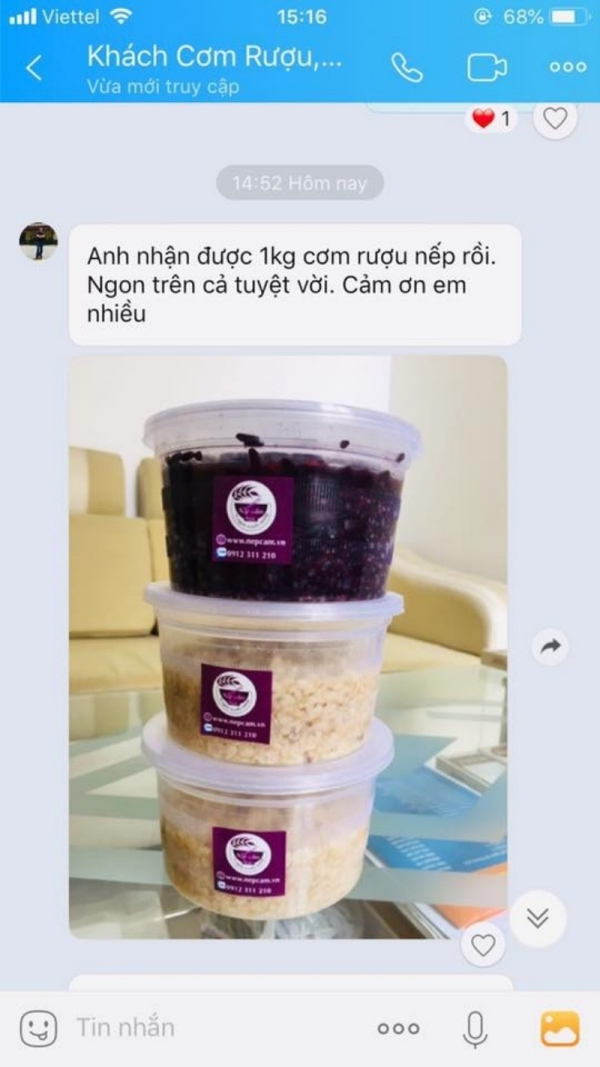
Task: Open the photo of rice wine containers
Action: click(288, 645)
